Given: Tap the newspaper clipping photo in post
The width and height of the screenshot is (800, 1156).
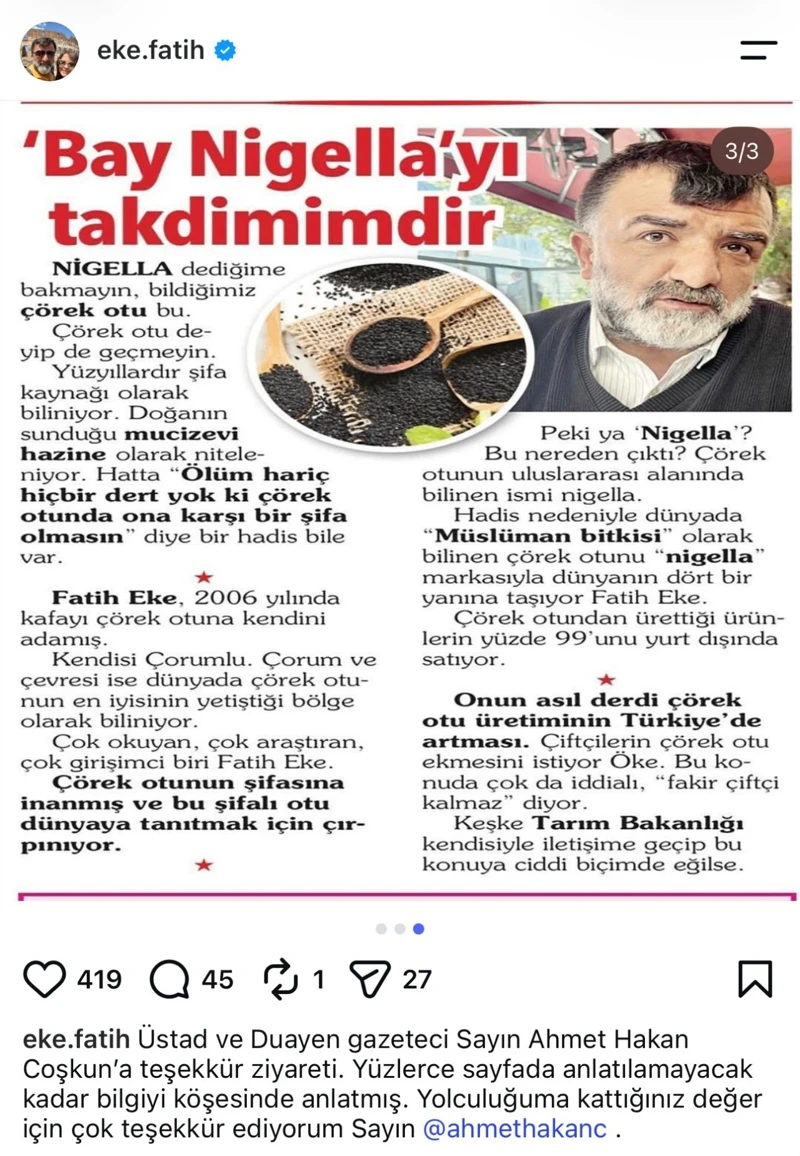Looking at the screenshot, I should (x=406, y=501).
